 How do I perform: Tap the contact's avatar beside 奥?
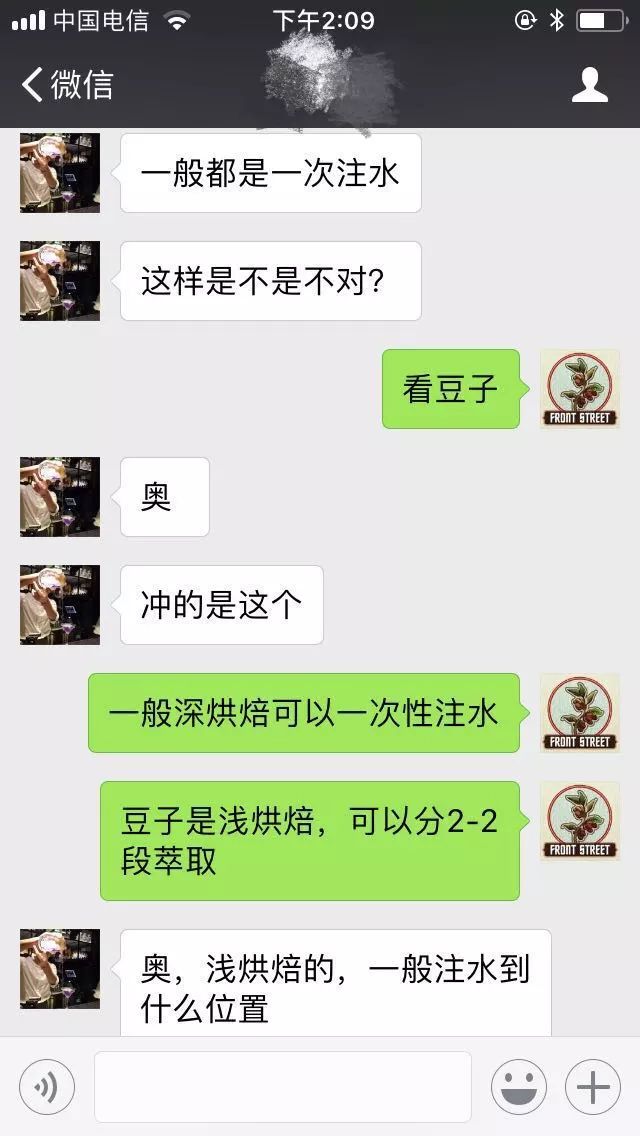60,497
